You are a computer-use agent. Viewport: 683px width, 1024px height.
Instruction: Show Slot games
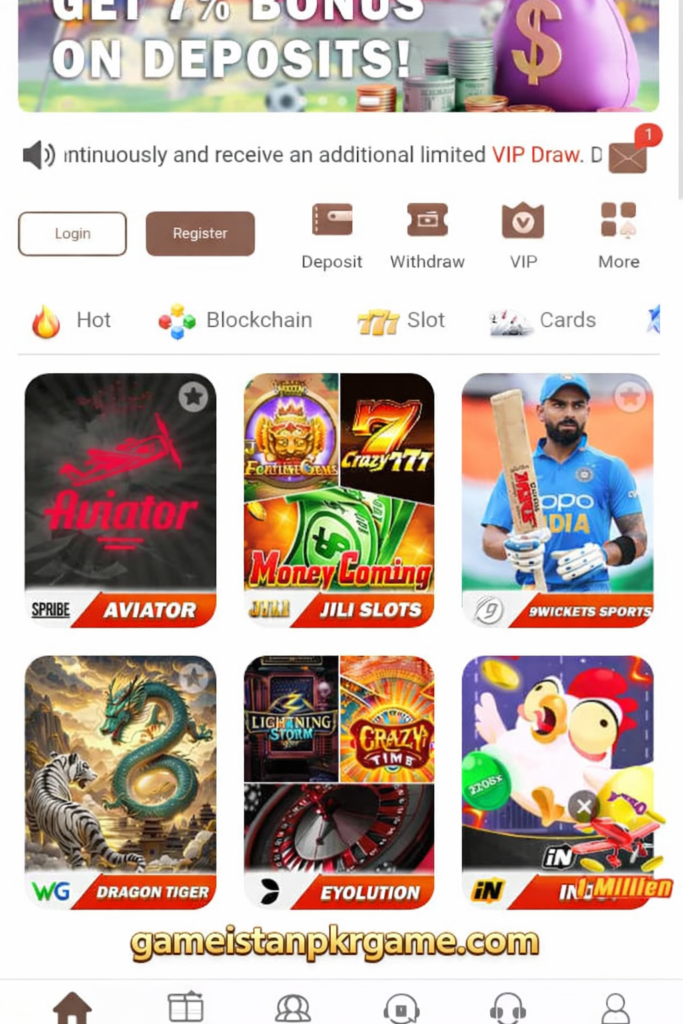click(x=401, y=320)
